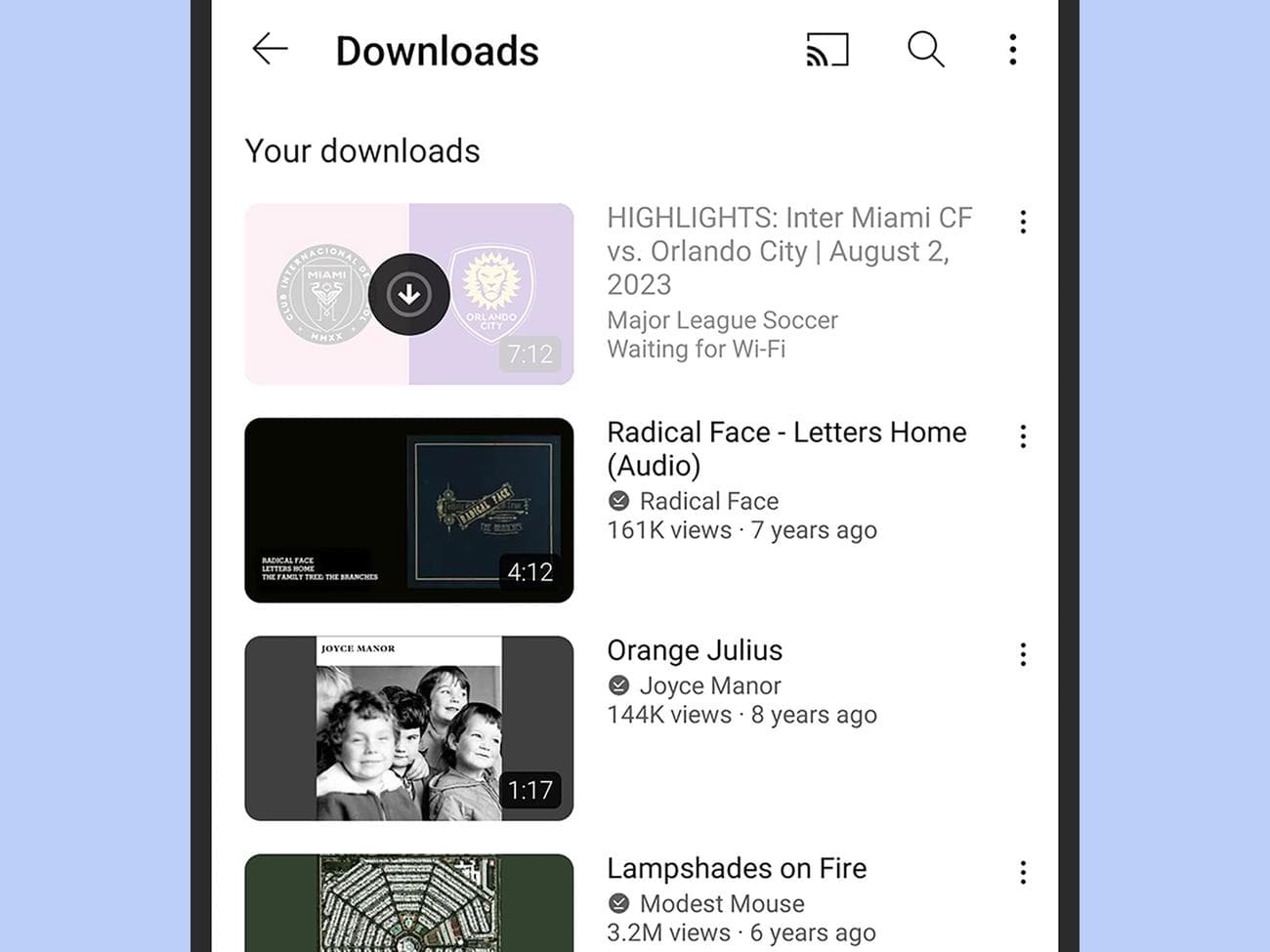The height and width of the screenshot is (952, 1270).
Task: Open the top bar overflow menu
Action: click(x=1012, y=50)
